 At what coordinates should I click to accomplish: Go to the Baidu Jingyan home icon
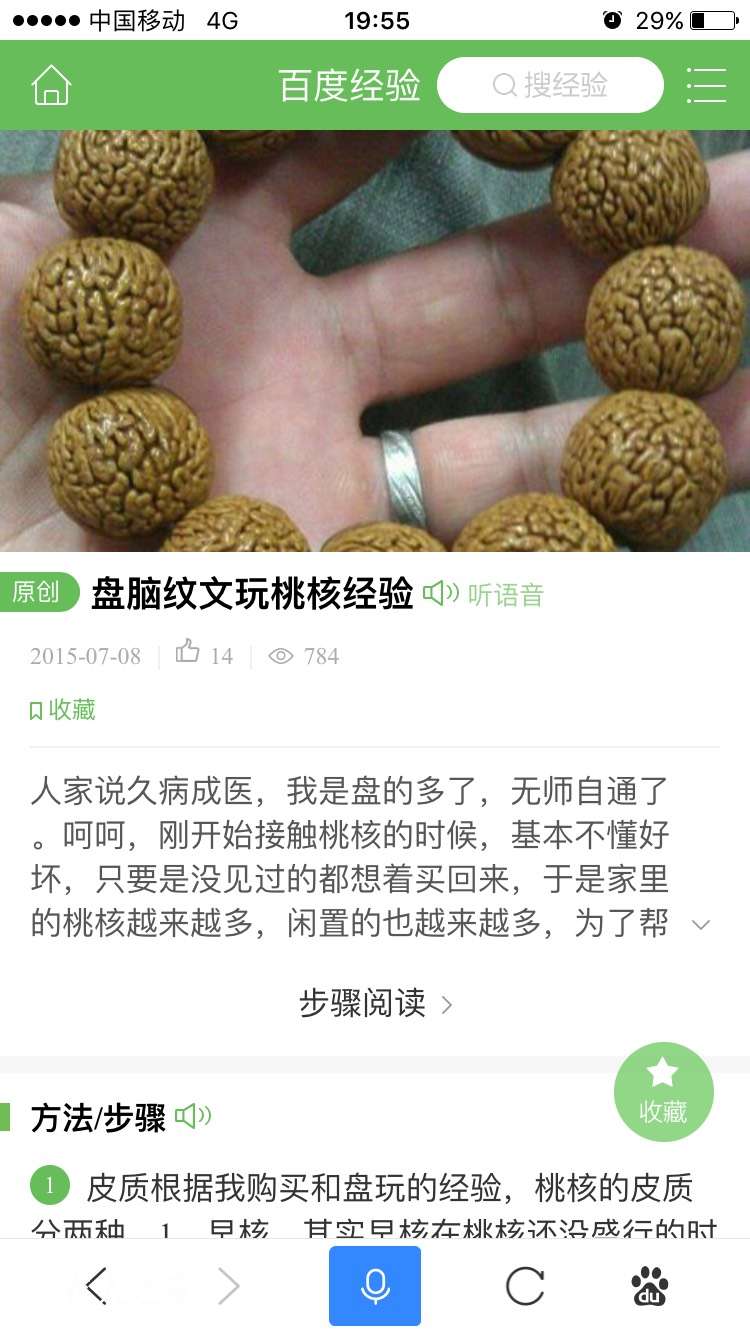[x=51, y=86]
